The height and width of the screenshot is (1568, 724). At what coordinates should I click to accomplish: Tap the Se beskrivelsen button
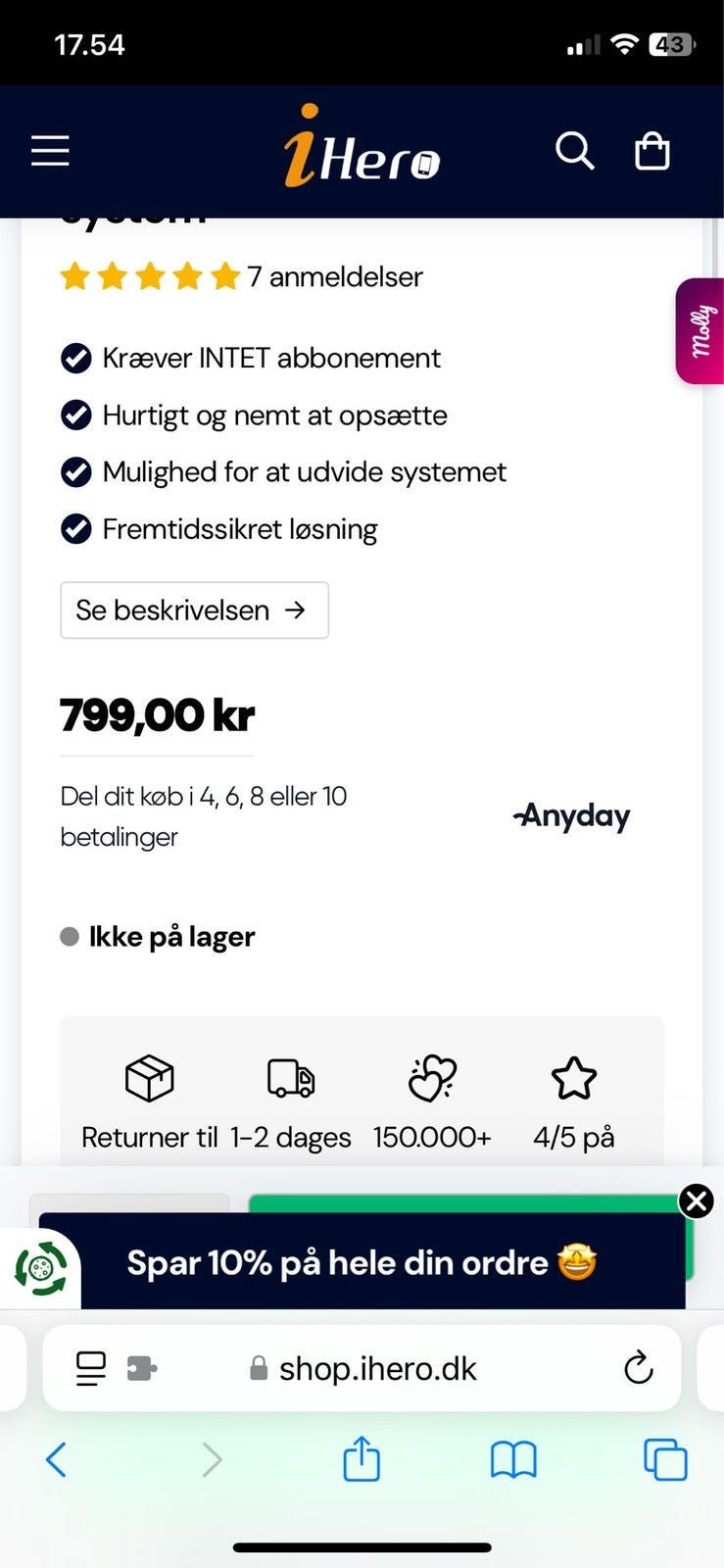[194, 610]
